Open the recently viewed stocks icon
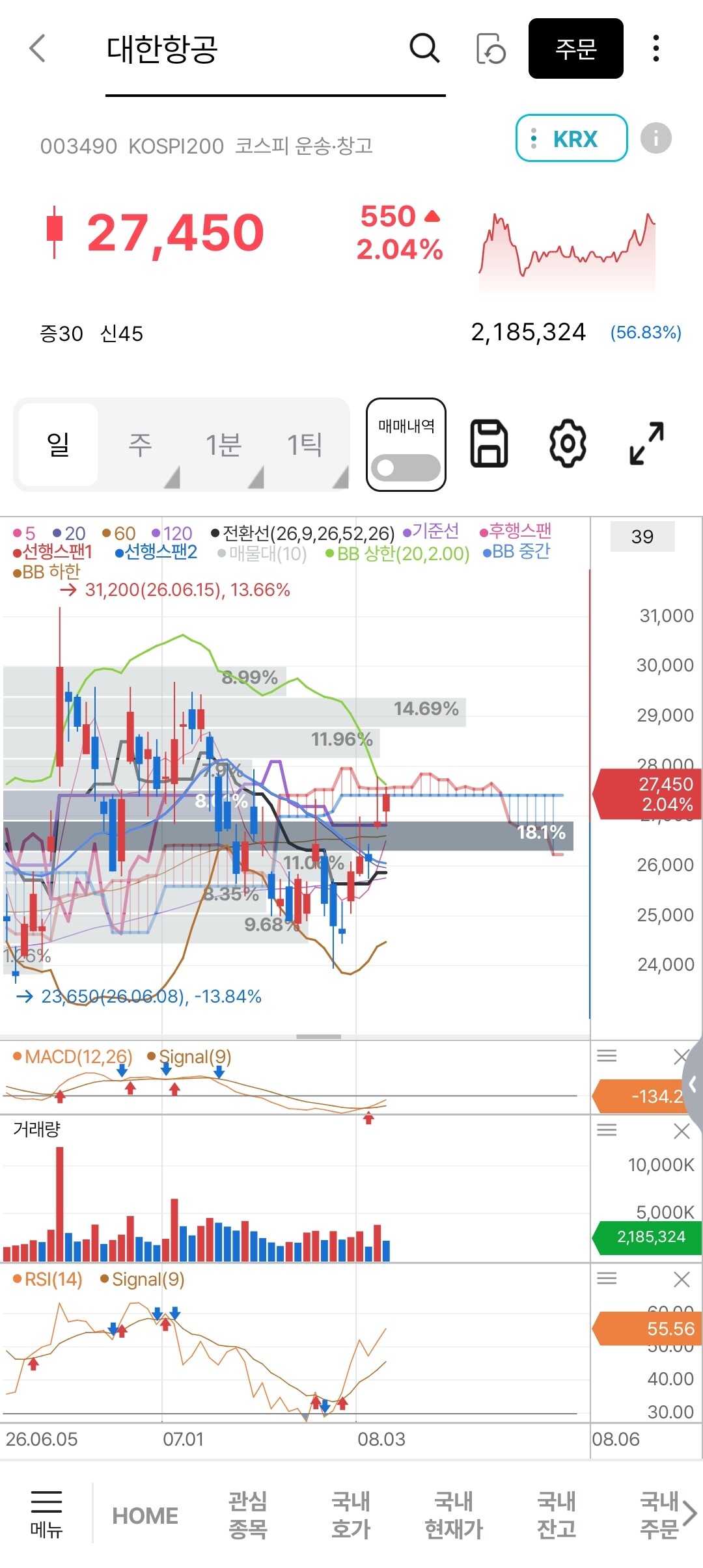The height and width of the screenshot is (1568, 703). click(x=490, y=49)
